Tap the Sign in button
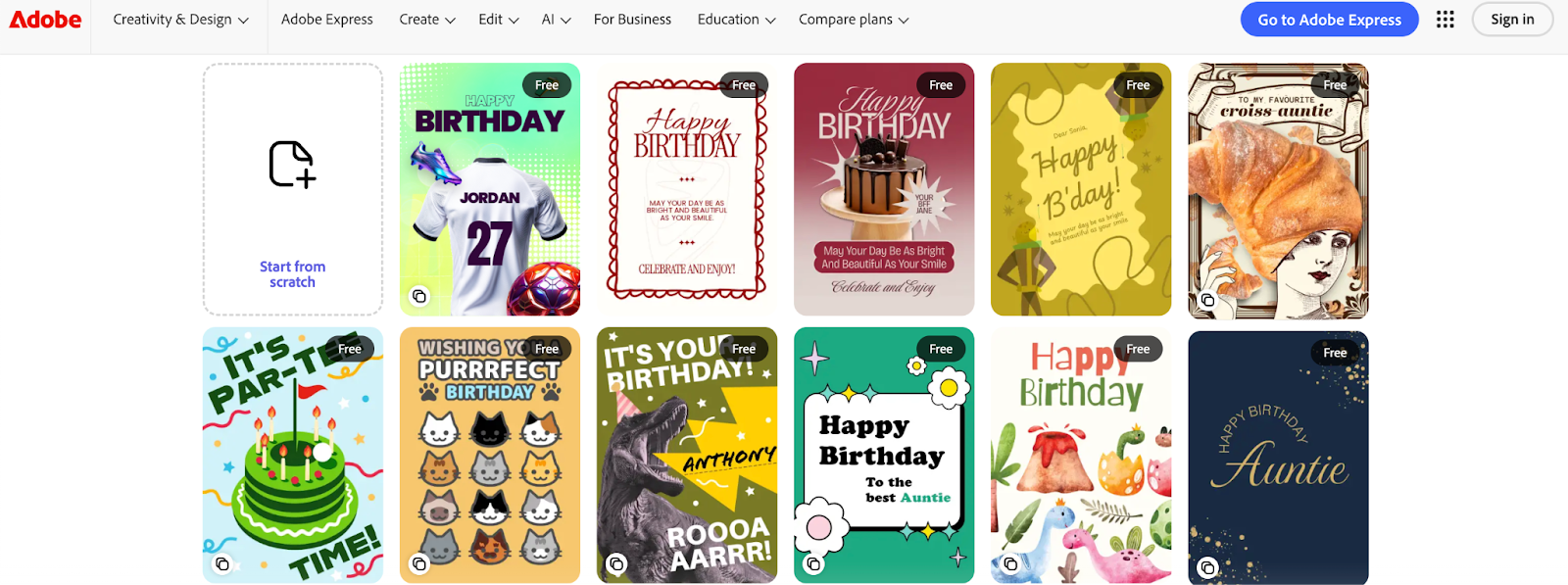The width and height of the screenshot is (1568, 585). (x=1511, y=20)
